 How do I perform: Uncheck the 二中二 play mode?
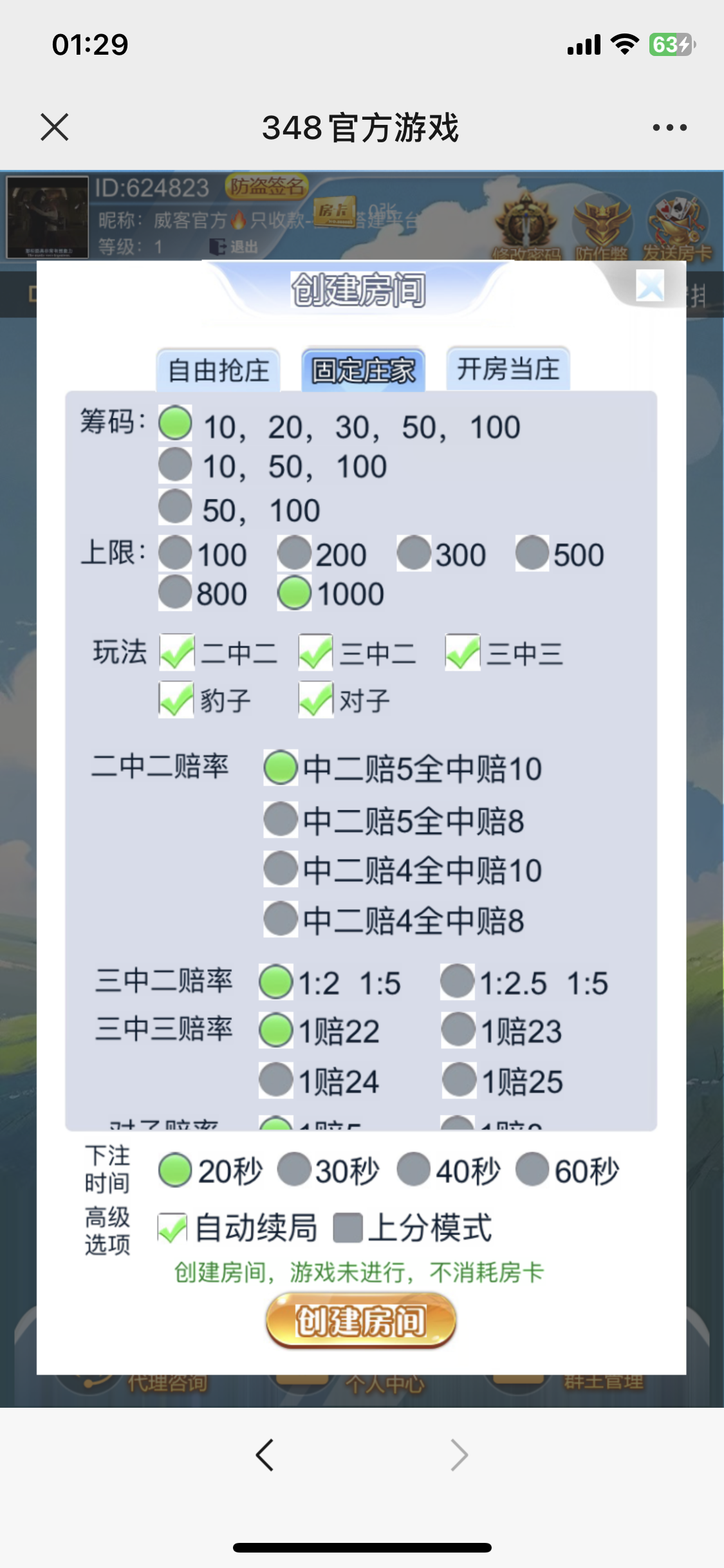[x=177, y=653]
